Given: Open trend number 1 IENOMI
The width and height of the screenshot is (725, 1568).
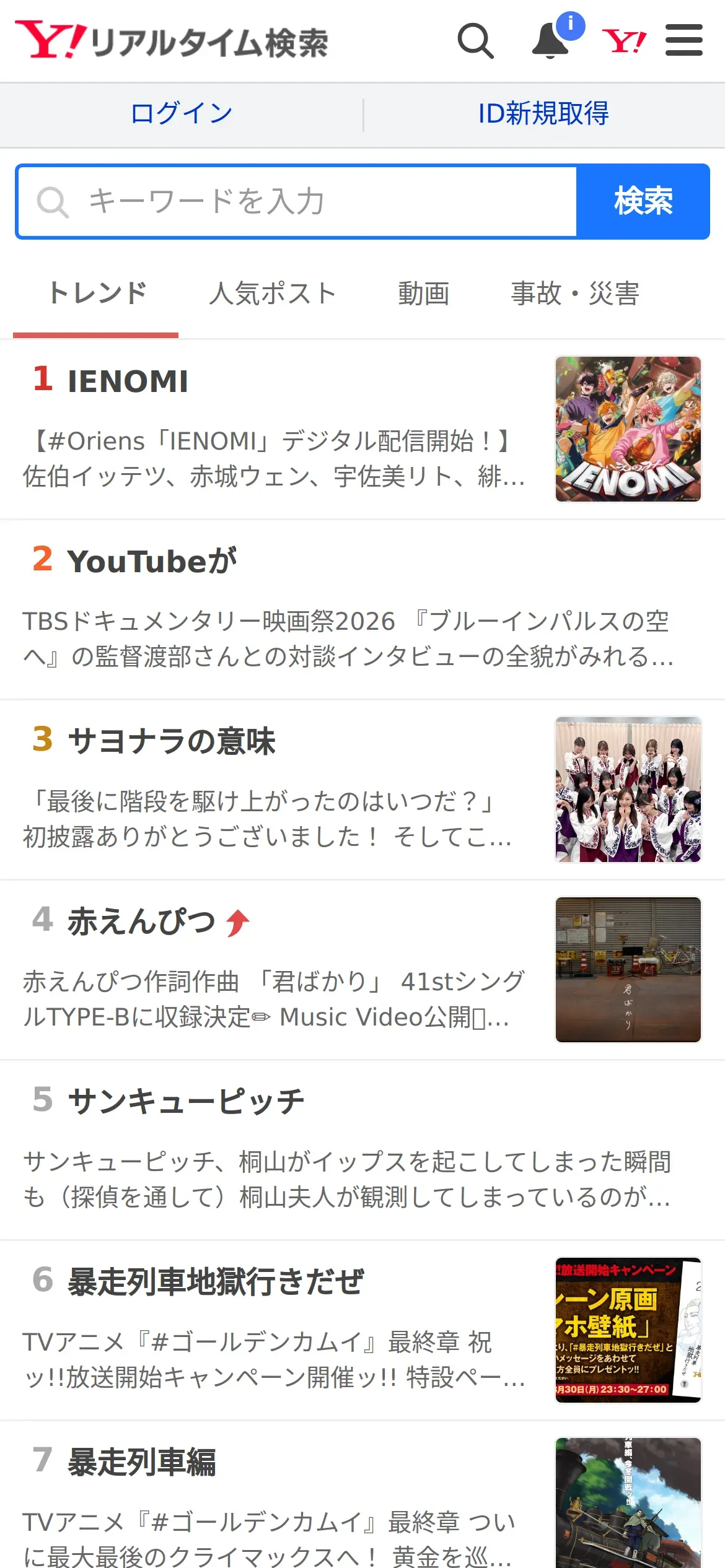Looking at the screenshot, I should (x=273, y=429).
